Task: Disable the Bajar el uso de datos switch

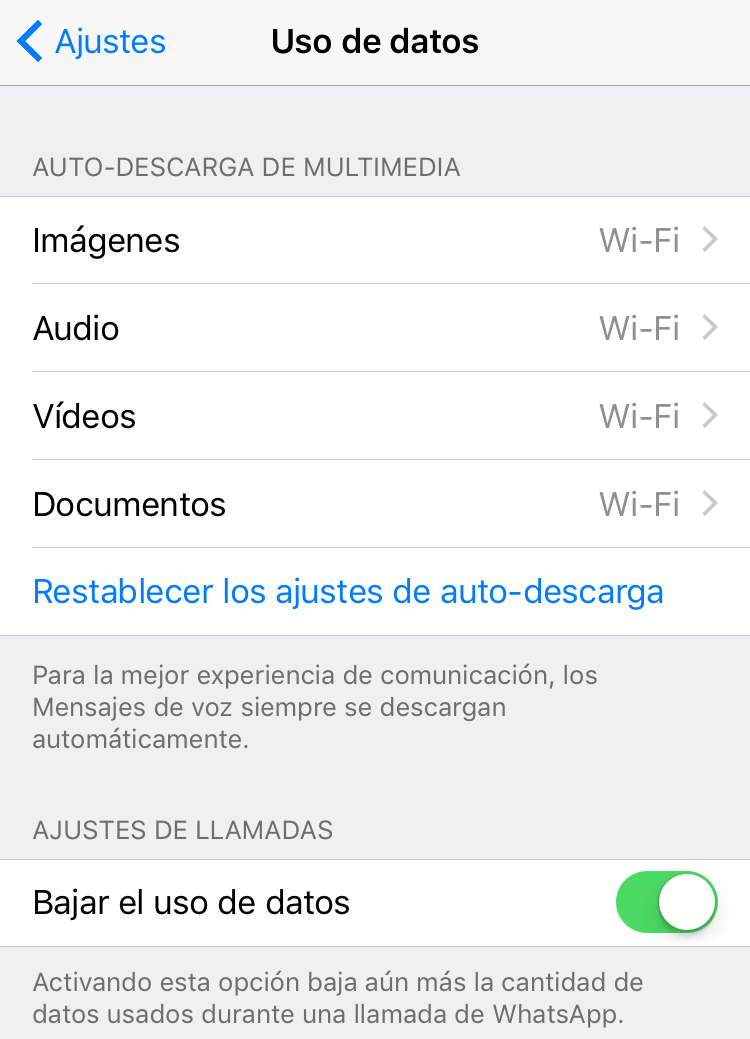Action: (x=667, y=903)
